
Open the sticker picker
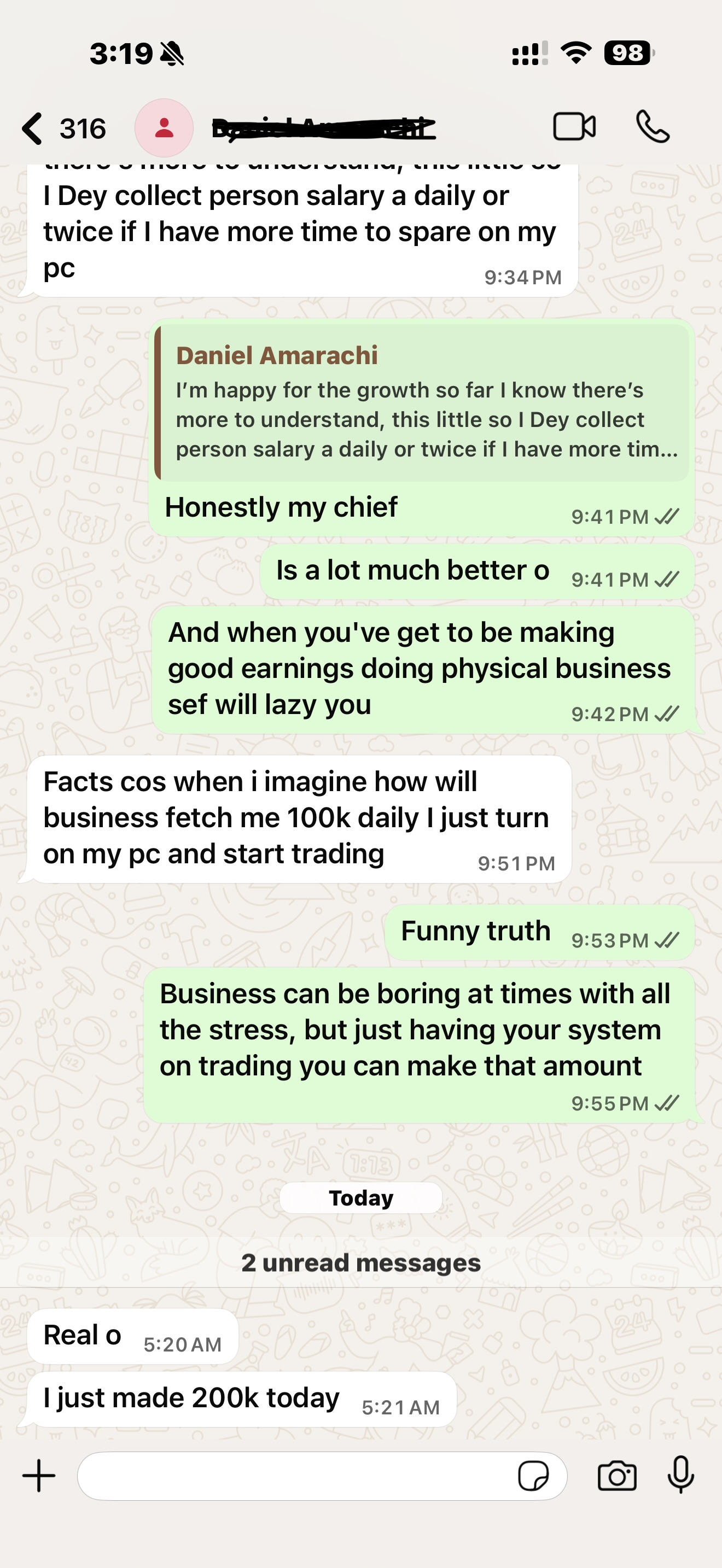533,1476
